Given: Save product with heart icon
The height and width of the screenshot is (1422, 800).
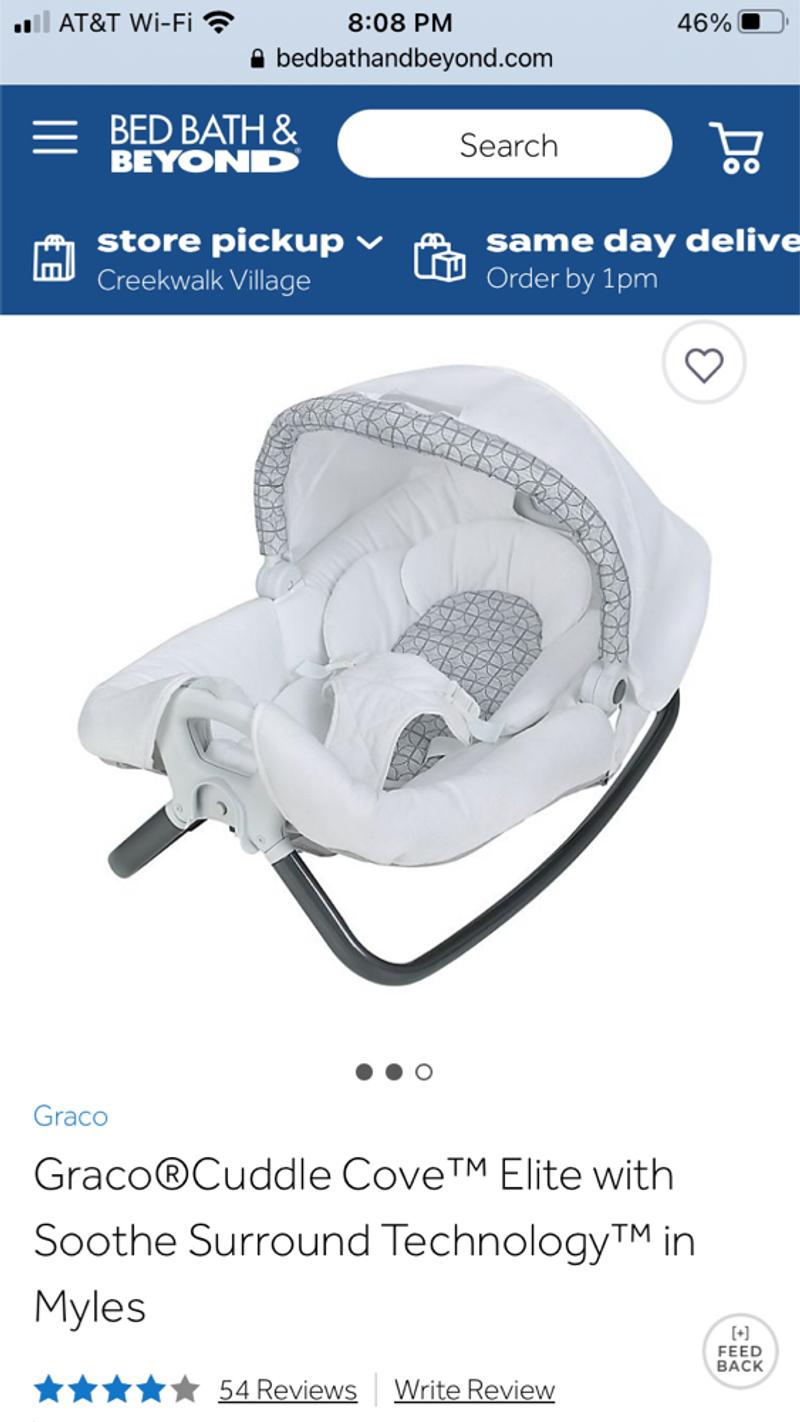Looking at the screenshot, I should coord(704,364).
